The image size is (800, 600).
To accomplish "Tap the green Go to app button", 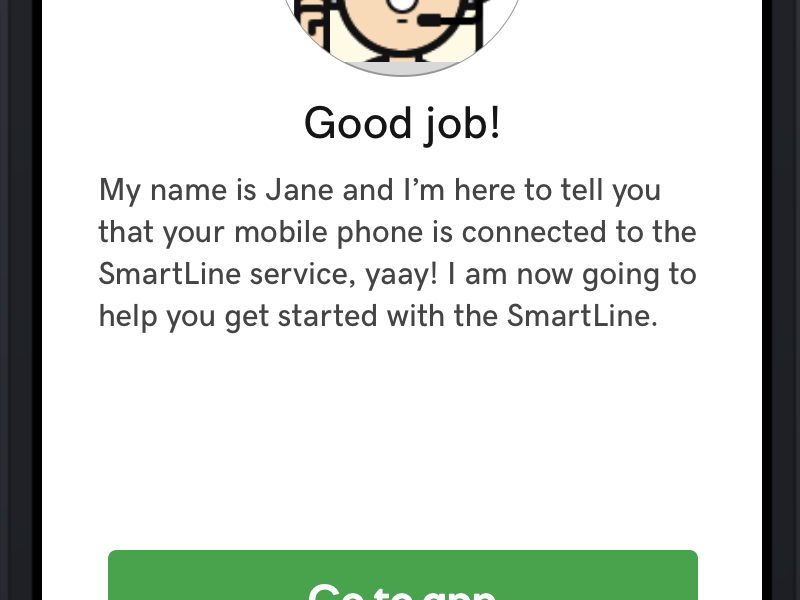I will tap(402, 578).
